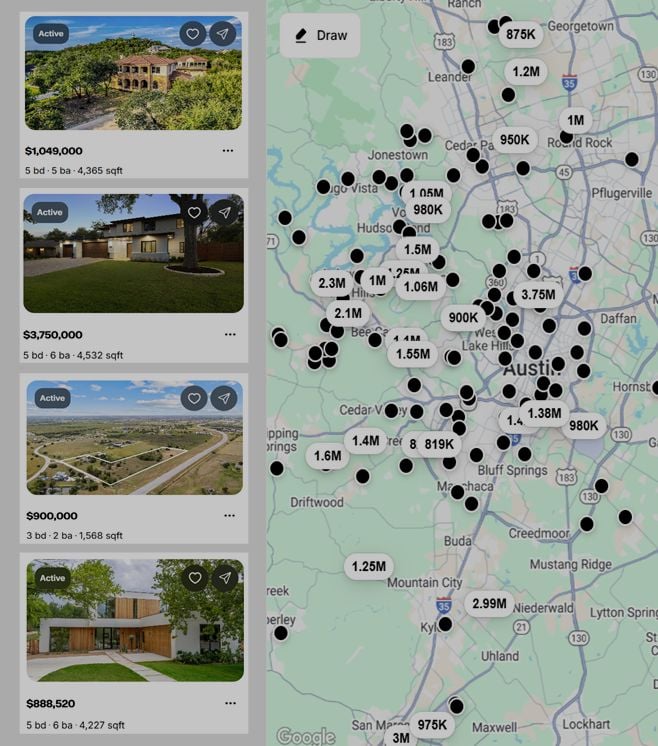The height and width of the screenshot is (746, 658).
Task: Share the $3,750,000 listing
Action: point(225,213)
